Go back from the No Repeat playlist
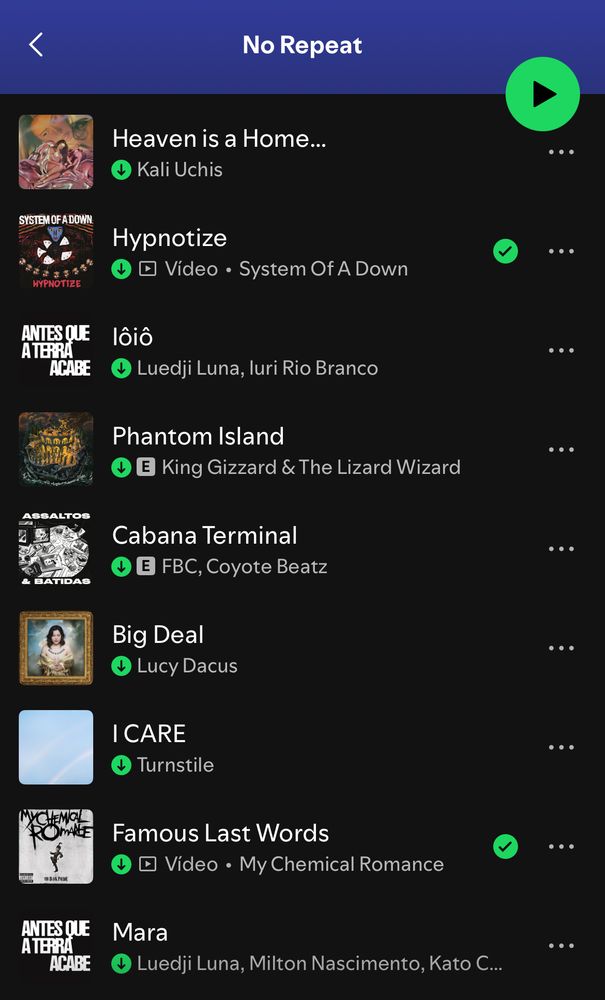The image size is (605, 1000). point(36,45)
